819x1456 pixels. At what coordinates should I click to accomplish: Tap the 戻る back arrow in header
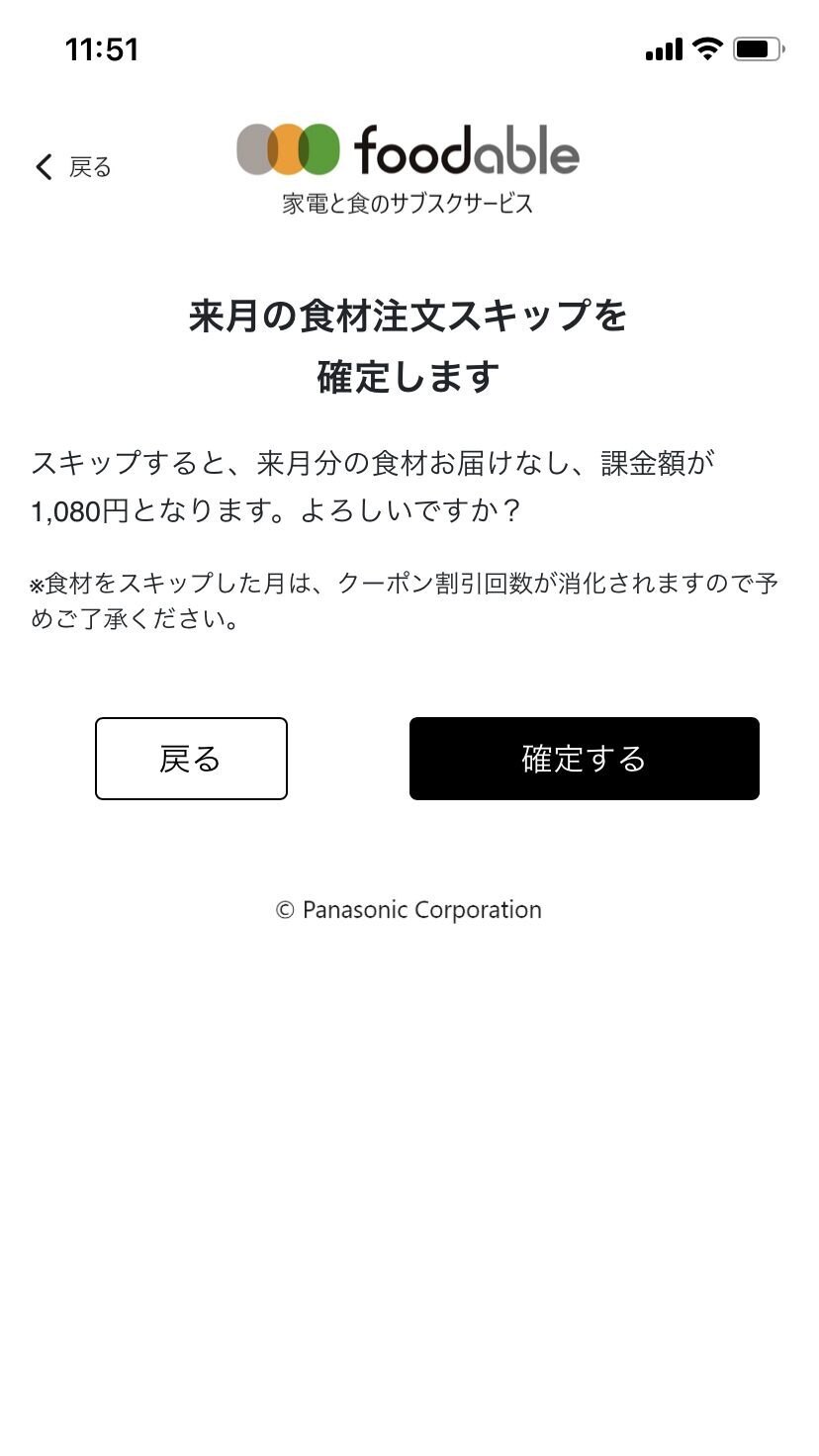click(73, 167)
